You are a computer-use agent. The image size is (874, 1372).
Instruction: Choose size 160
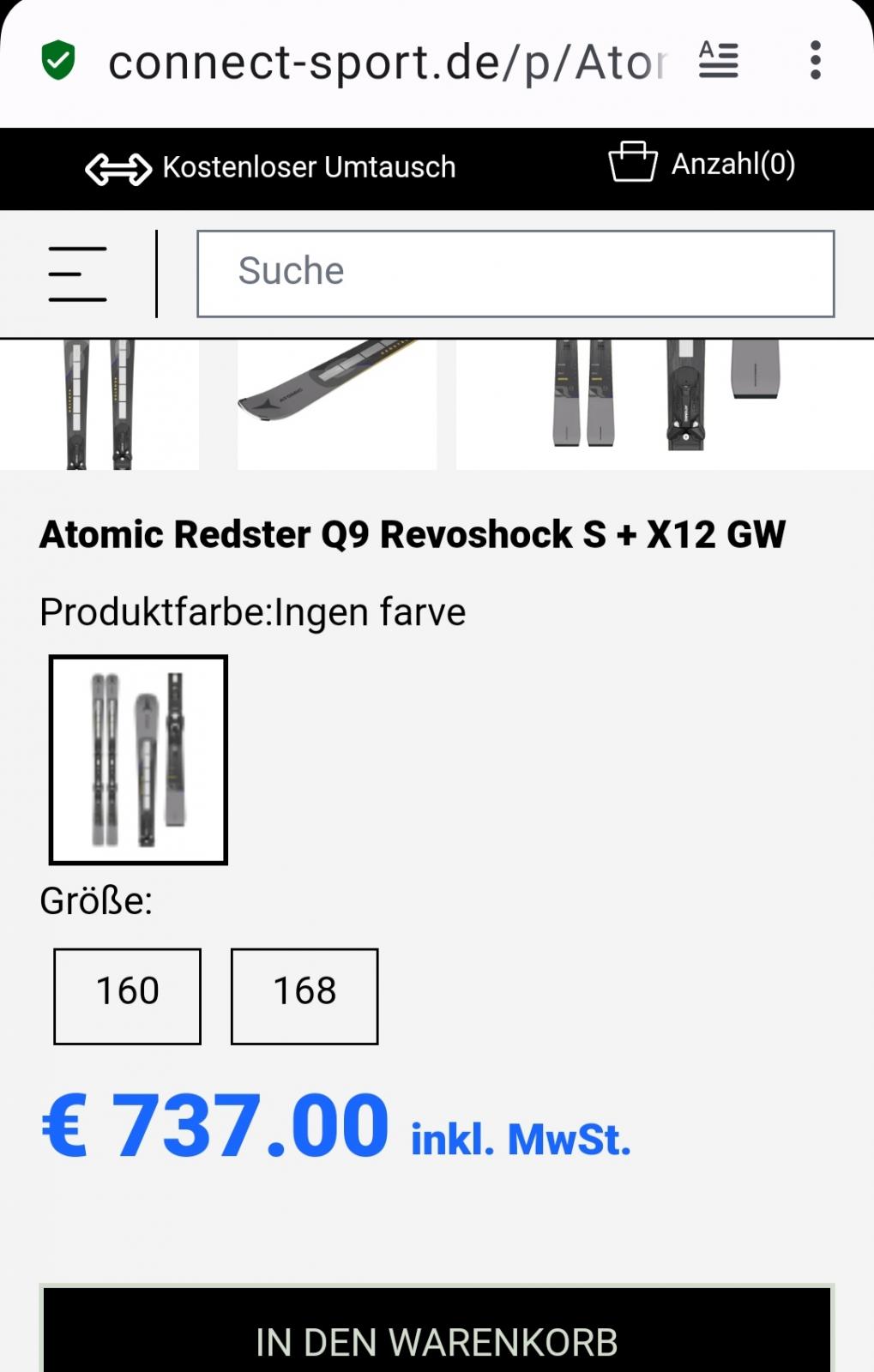pos(127,996)
